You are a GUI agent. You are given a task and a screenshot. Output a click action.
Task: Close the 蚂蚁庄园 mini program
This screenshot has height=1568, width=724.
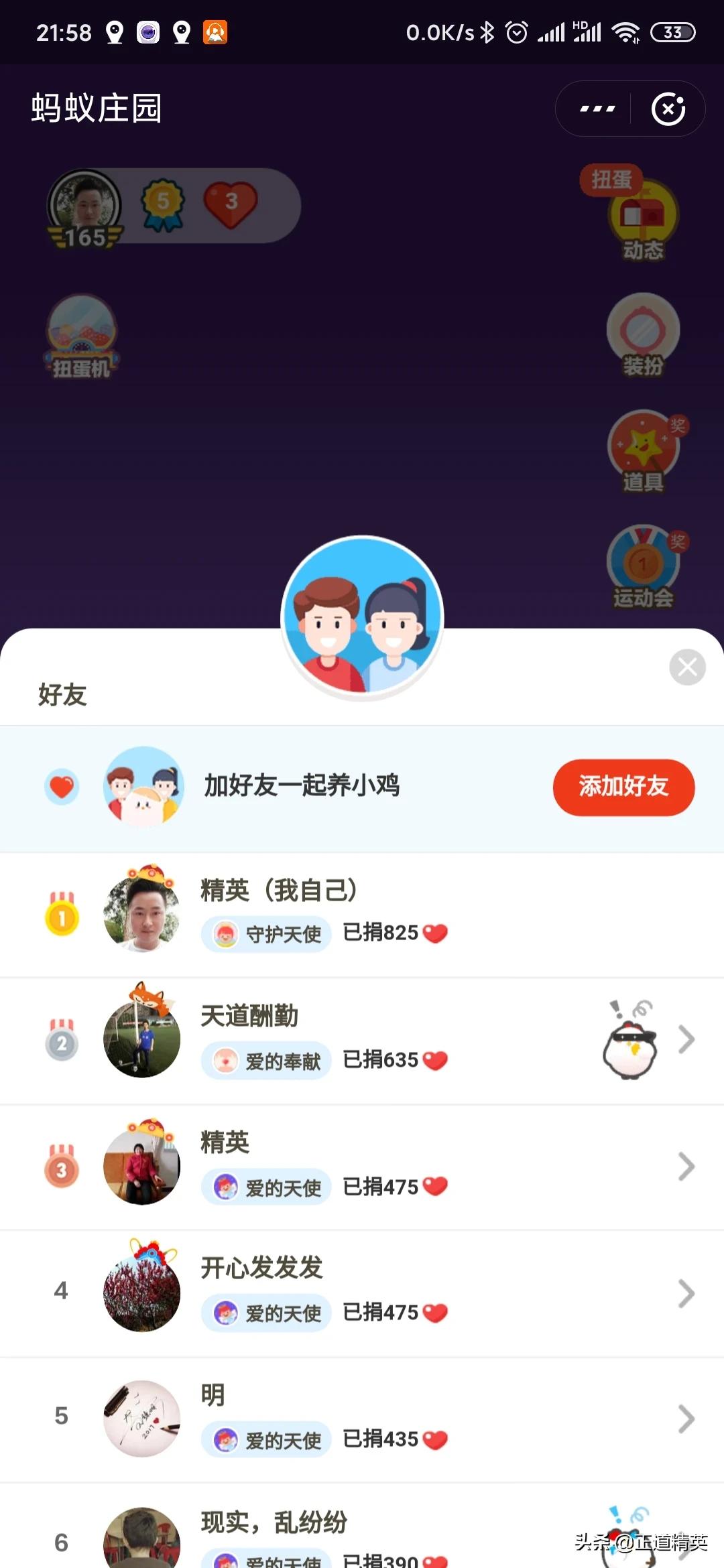[x=668, y=109]
